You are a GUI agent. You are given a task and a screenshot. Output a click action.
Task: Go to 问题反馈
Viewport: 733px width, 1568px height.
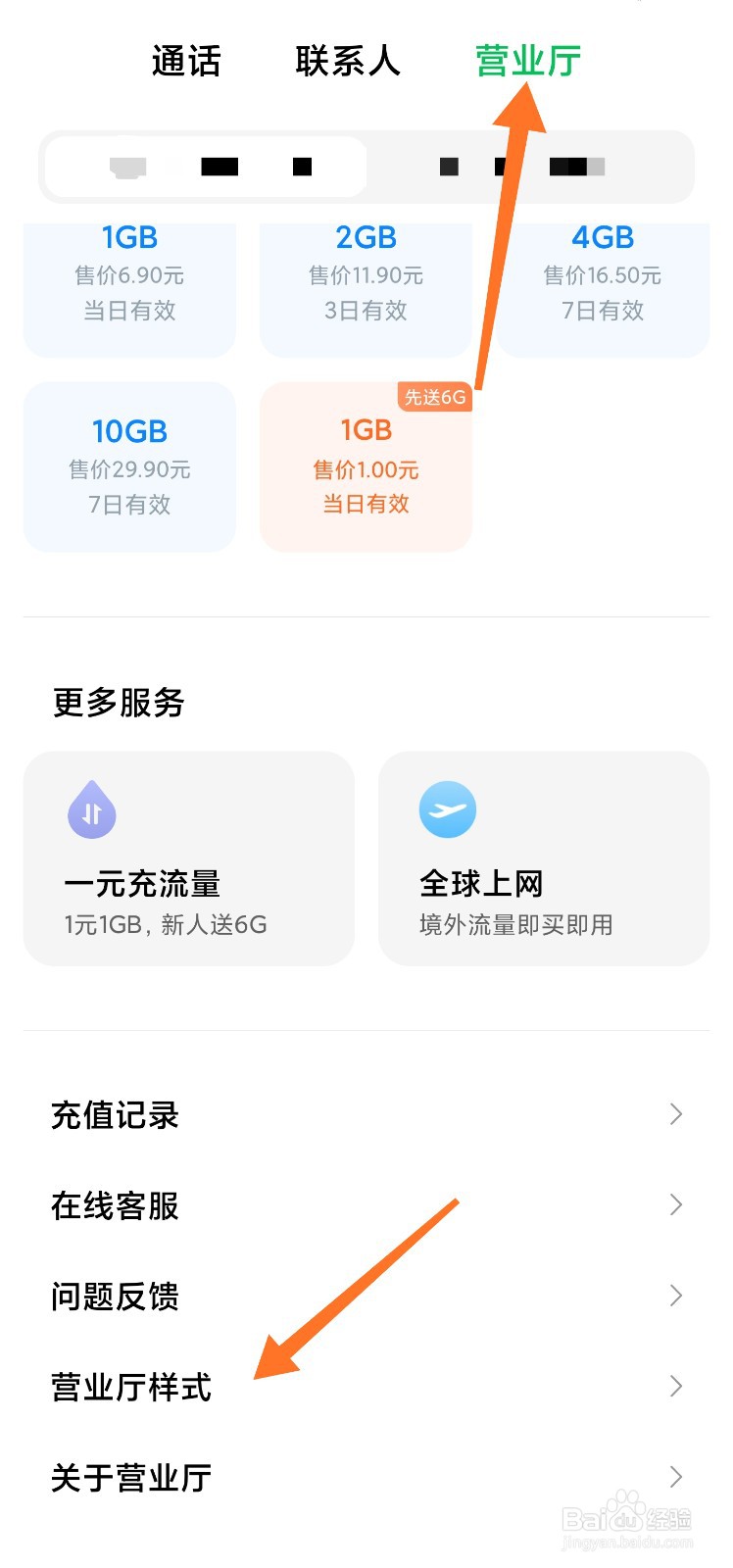tap(366, 1296)
